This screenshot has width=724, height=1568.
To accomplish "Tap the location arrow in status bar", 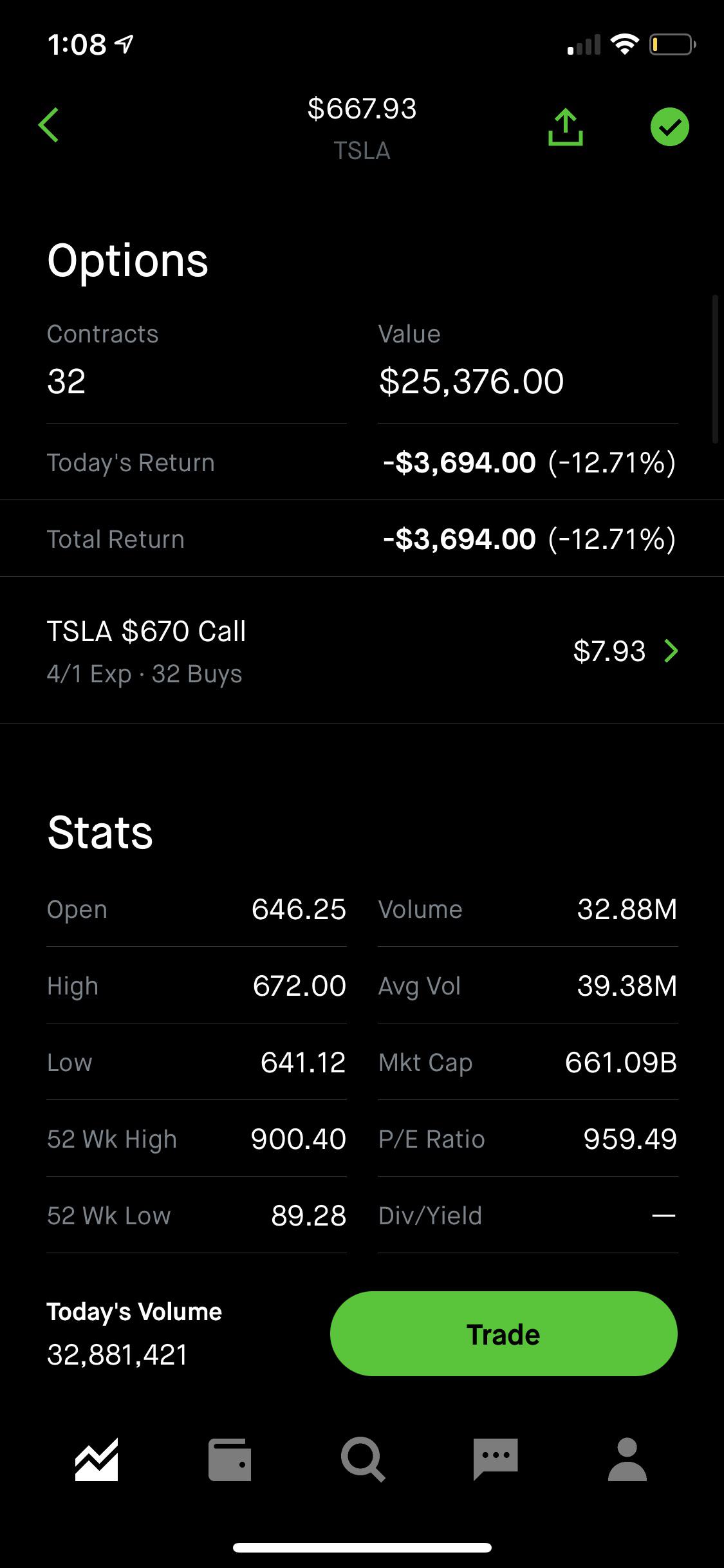I will click(x=124, y=44).
